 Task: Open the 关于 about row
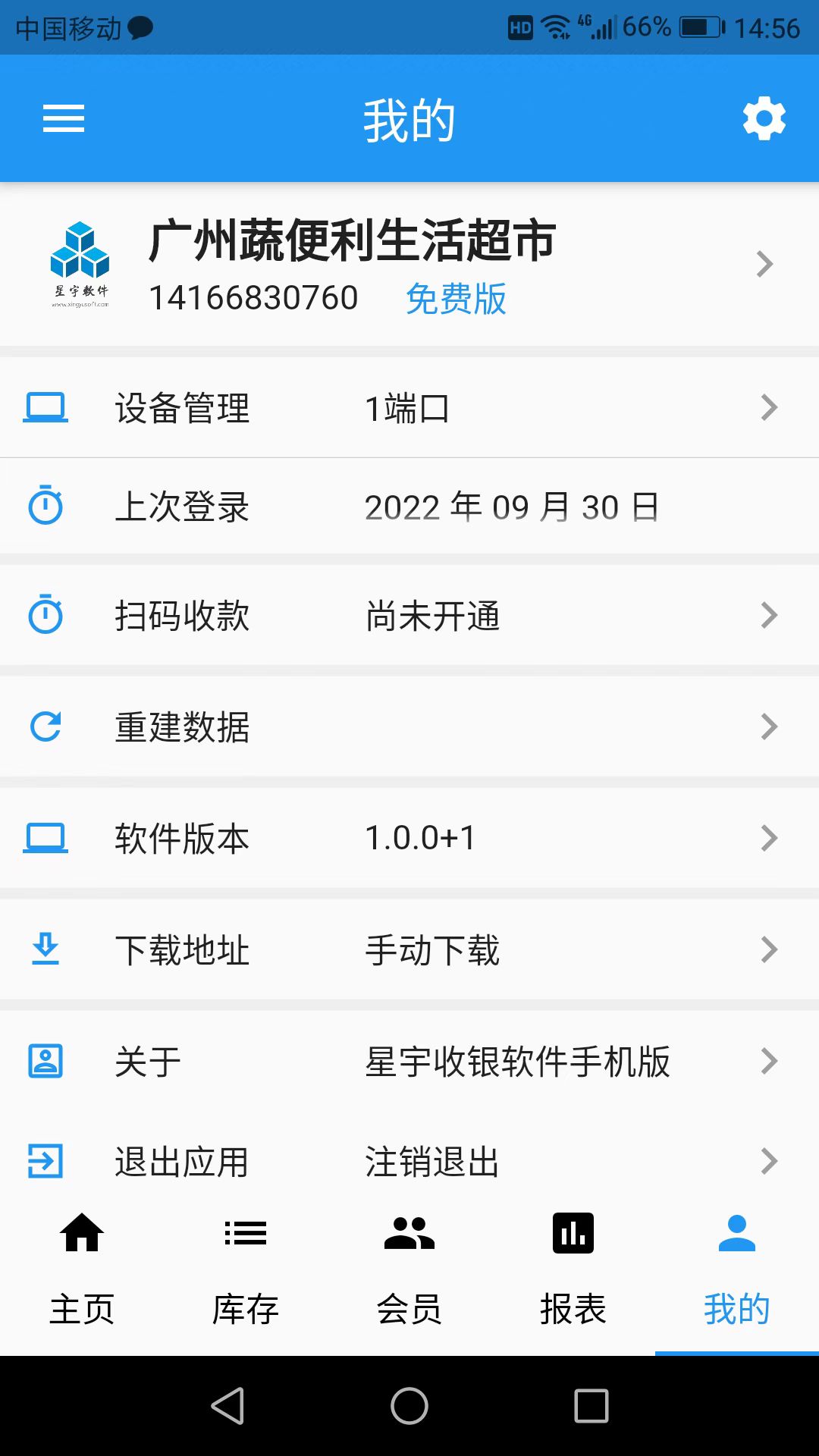[x=409, y=1061]
